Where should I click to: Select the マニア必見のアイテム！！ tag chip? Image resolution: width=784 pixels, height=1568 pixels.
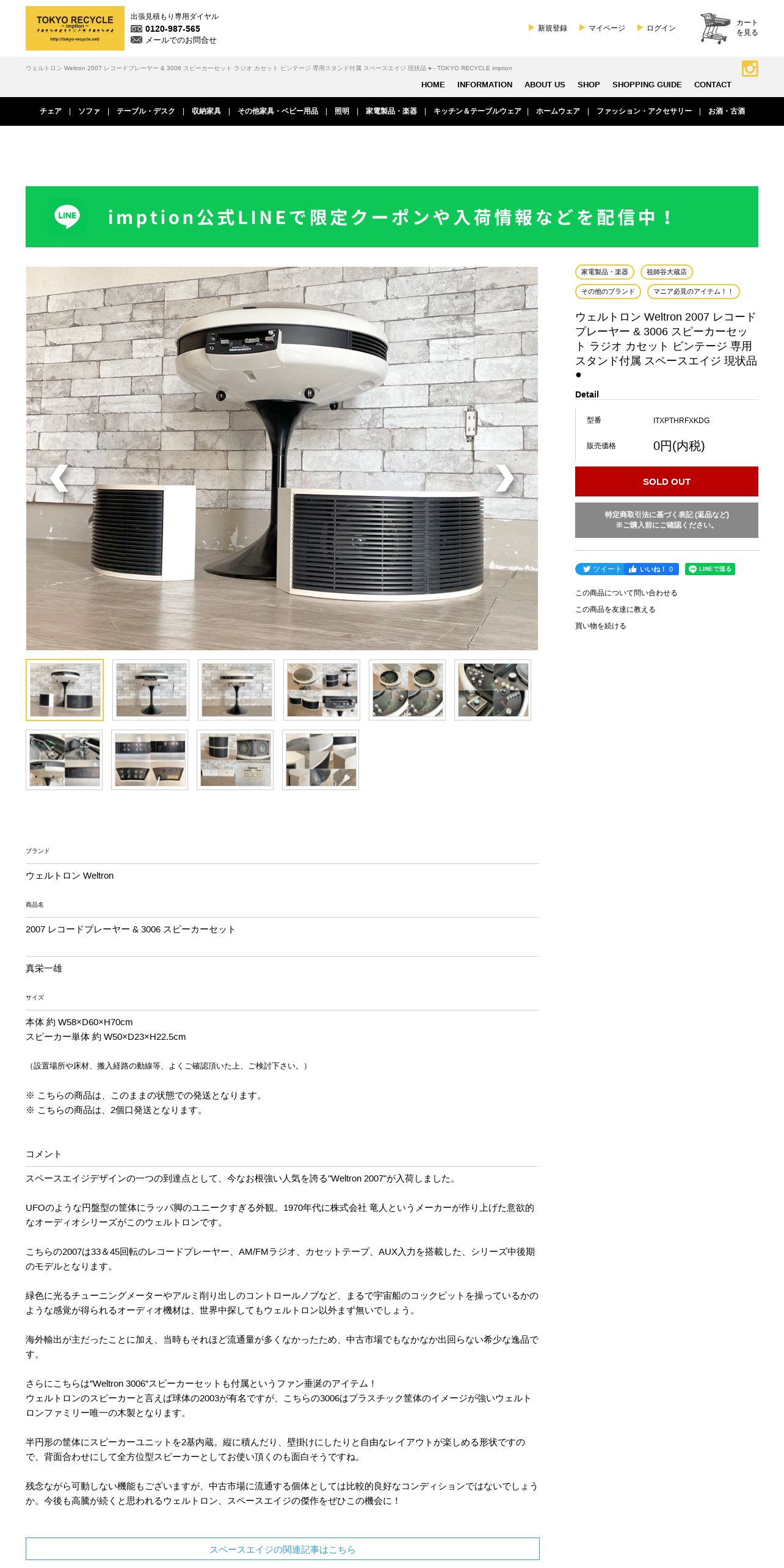[x=693, y=292]
